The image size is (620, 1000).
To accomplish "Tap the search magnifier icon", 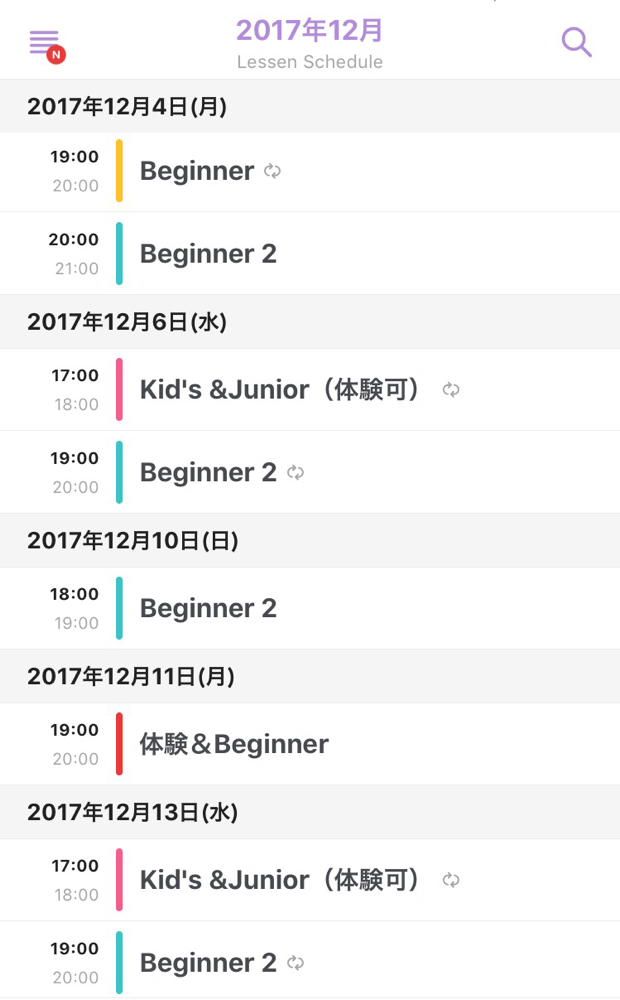I will [576, 43].
